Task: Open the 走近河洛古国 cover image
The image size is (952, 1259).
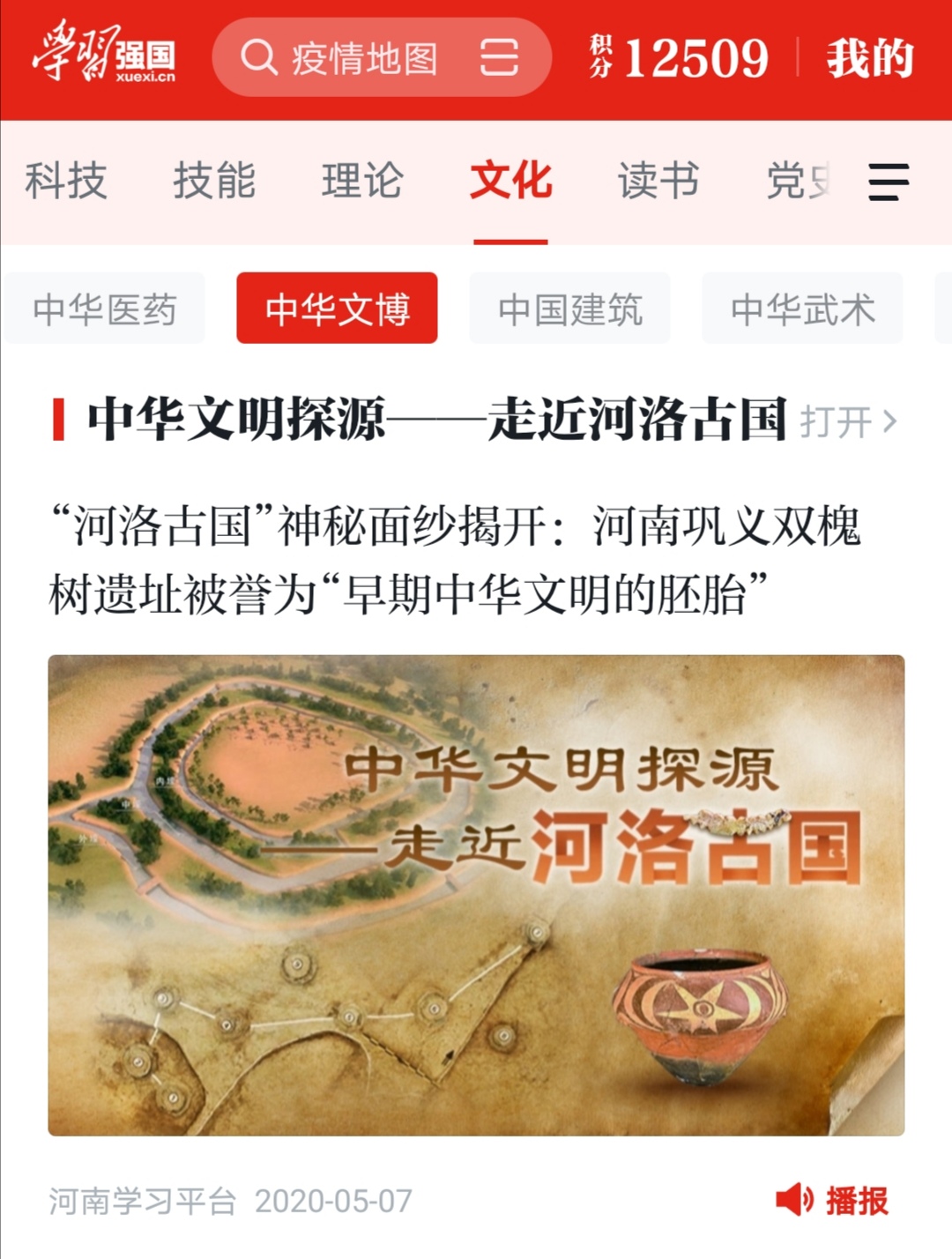Action: coord(476,895)
